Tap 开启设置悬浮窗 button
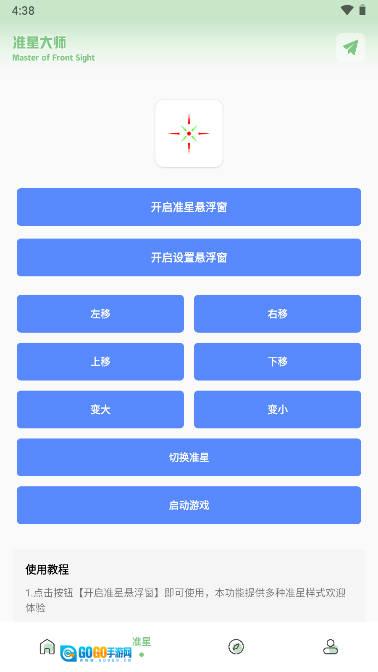Screen dimensions: 378x672 tap(189, 257)
